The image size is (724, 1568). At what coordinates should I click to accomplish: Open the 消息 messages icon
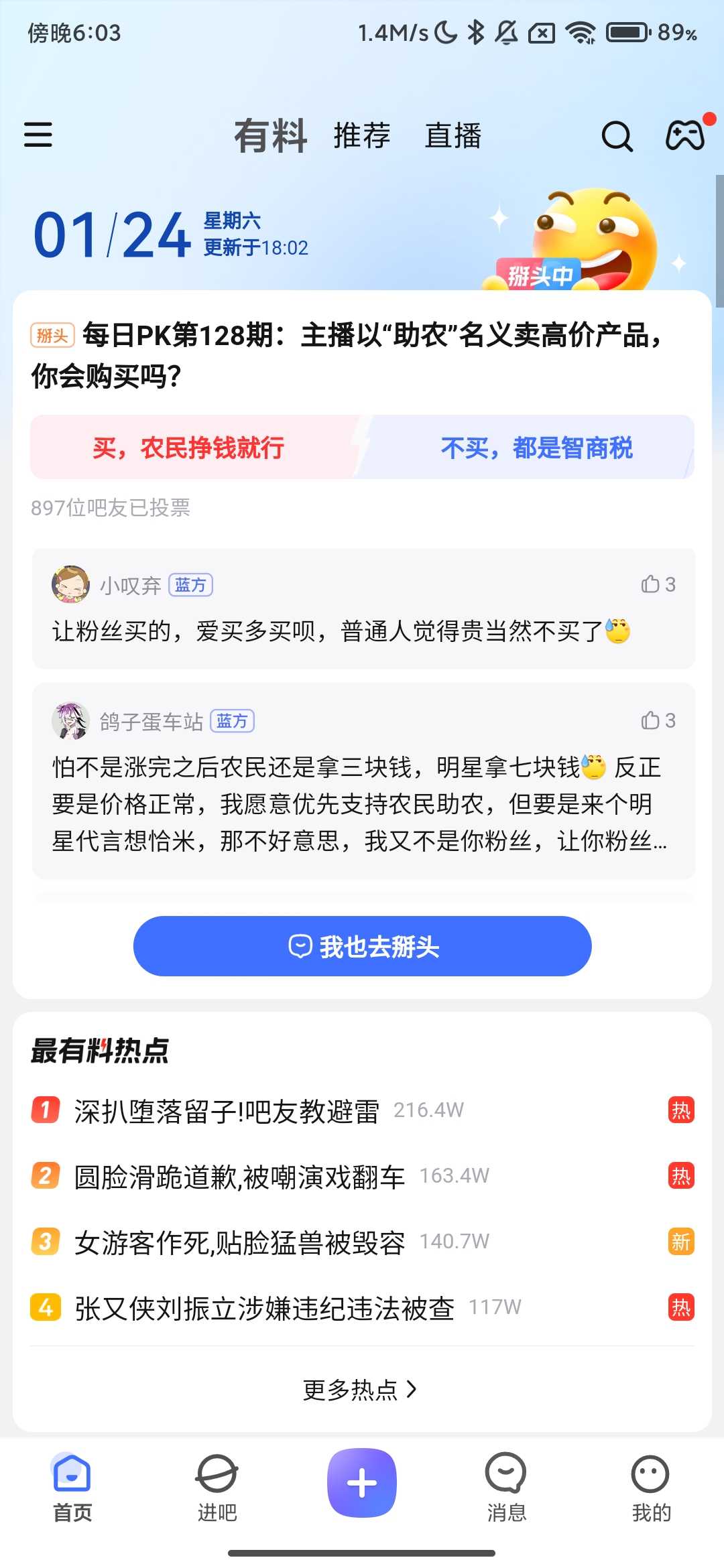506,1494
